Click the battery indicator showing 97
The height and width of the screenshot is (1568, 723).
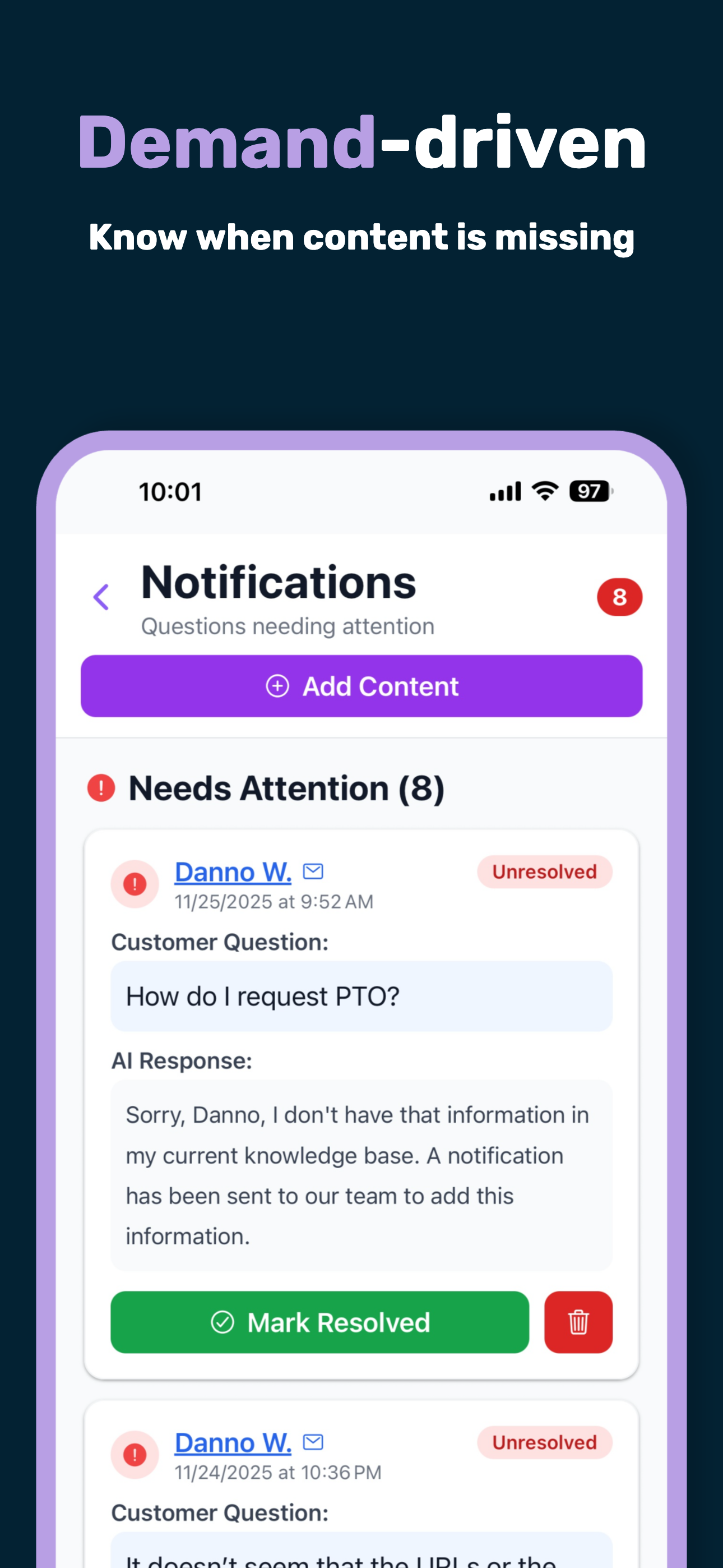(x=590, y=491)
